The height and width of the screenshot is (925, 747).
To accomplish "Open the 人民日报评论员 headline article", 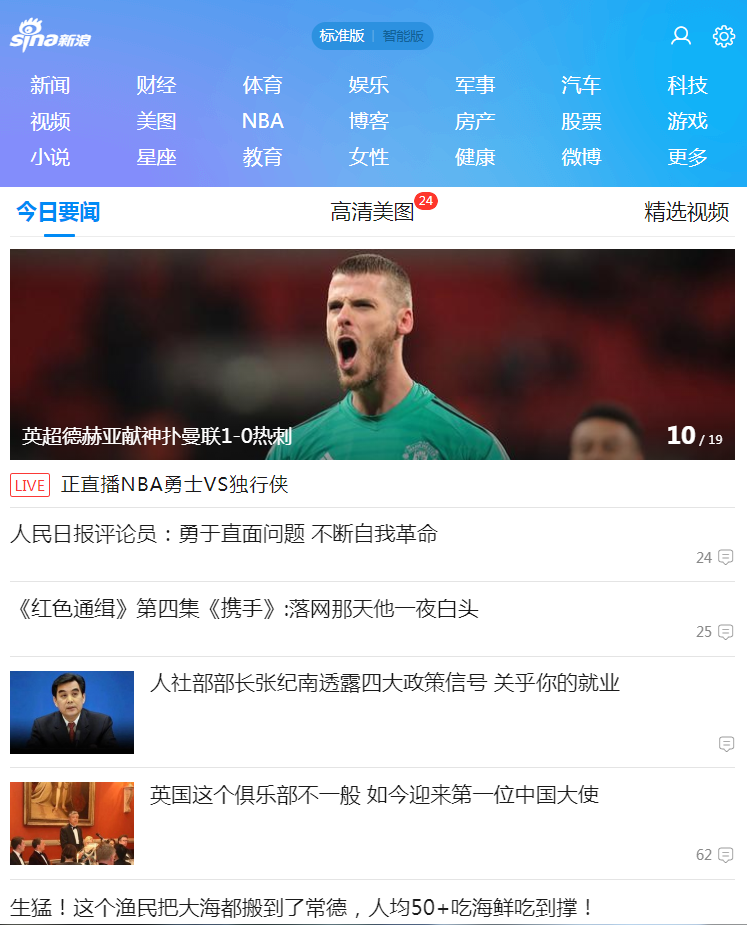I will click(232, 534).
